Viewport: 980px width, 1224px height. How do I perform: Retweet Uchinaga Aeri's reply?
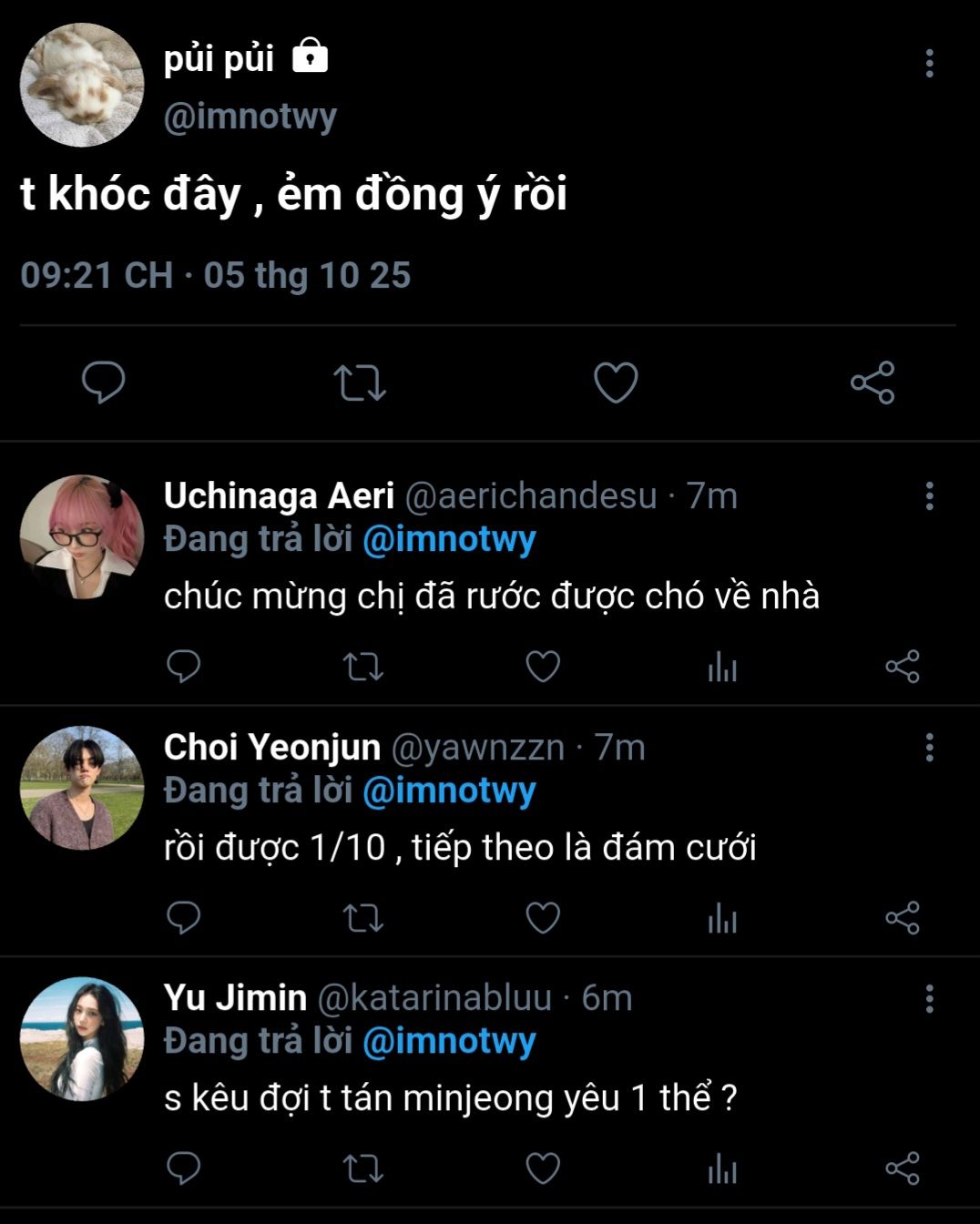pos(362,667)
